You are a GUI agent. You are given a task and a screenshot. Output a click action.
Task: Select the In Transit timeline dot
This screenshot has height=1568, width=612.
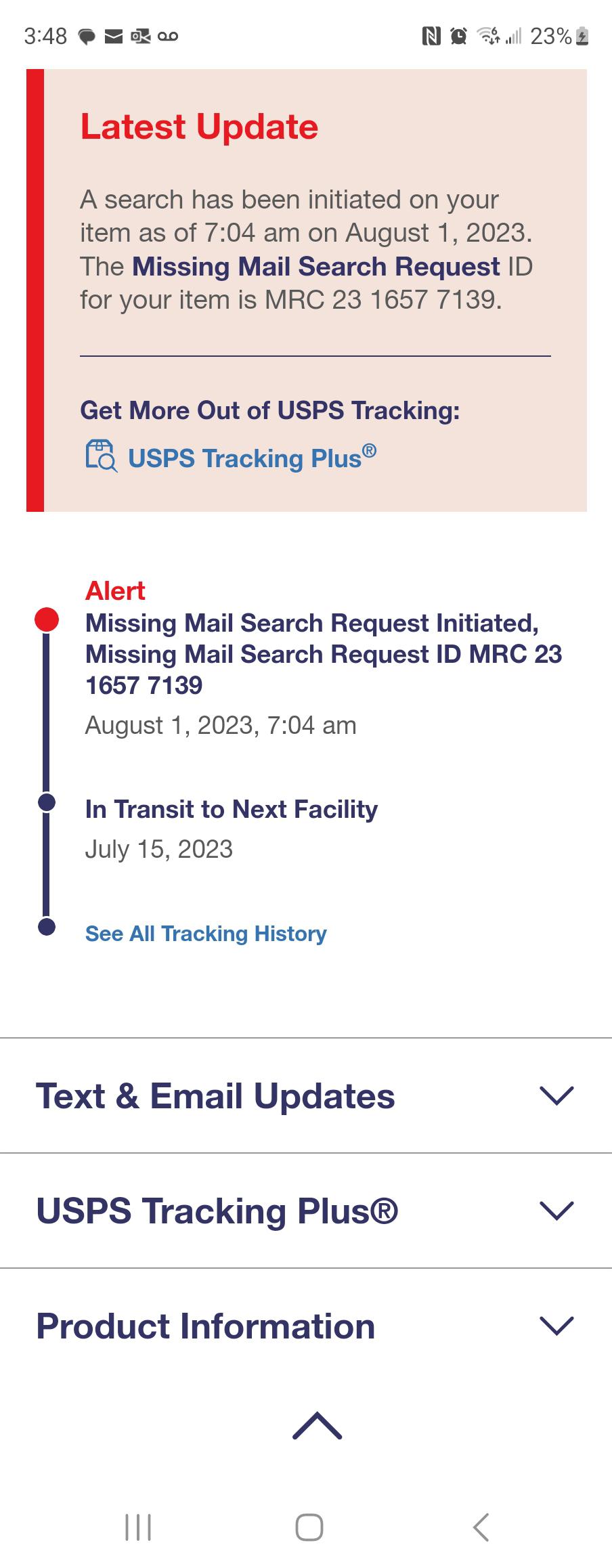click(x=45, y=803)
